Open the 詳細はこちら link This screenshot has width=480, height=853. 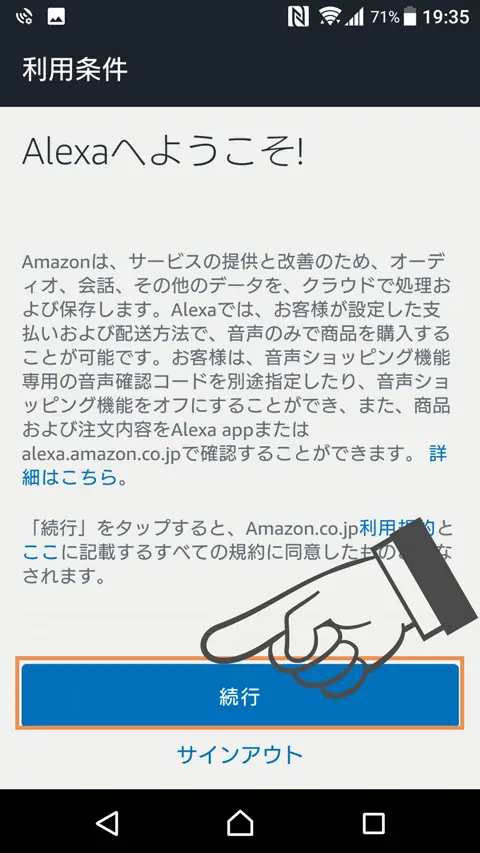[70, 477]
